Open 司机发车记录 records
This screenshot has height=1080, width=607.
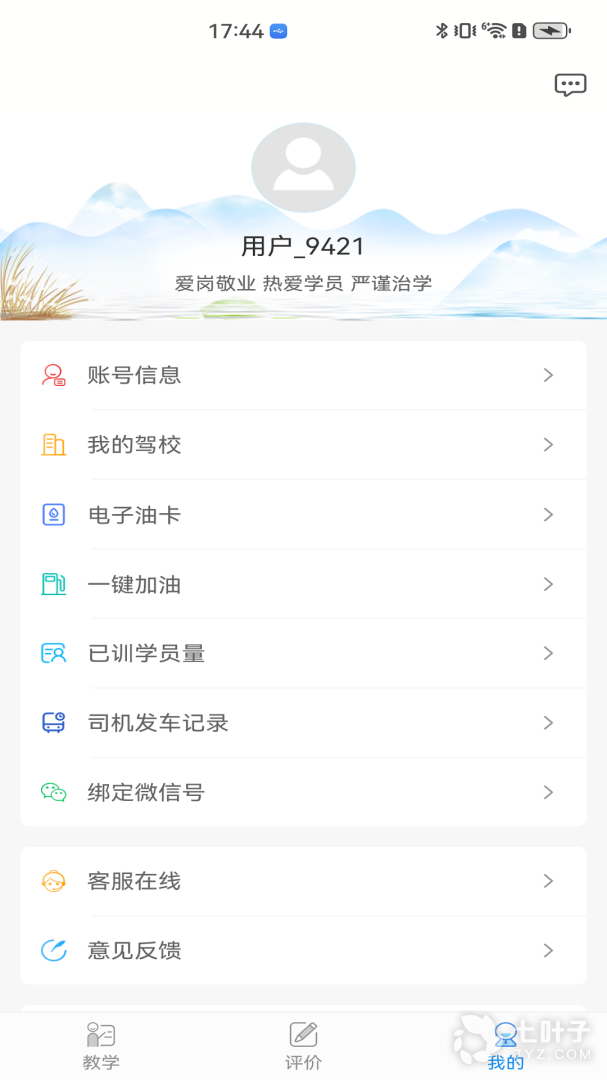tap(303, 723)
